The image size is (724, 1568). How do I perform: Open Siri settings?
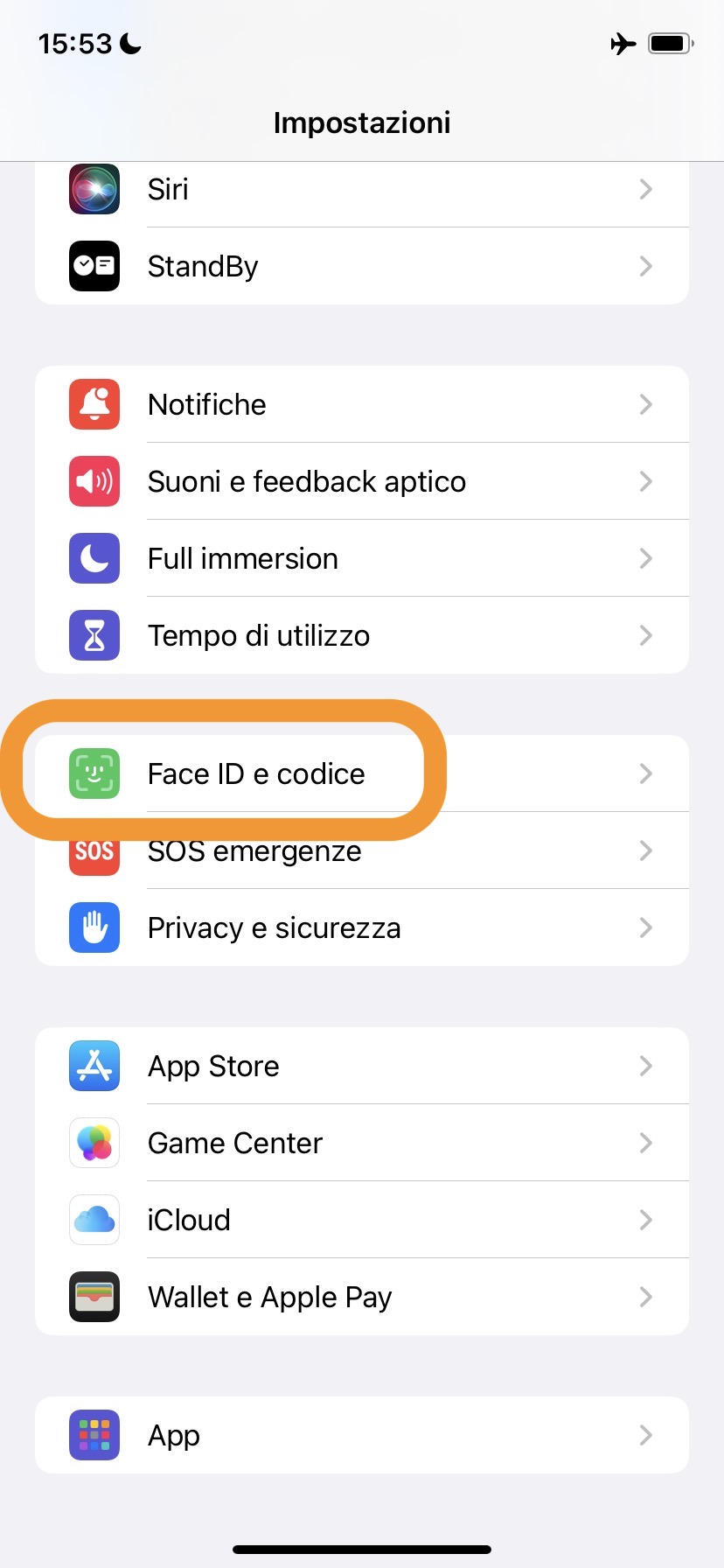pos(361,190)
